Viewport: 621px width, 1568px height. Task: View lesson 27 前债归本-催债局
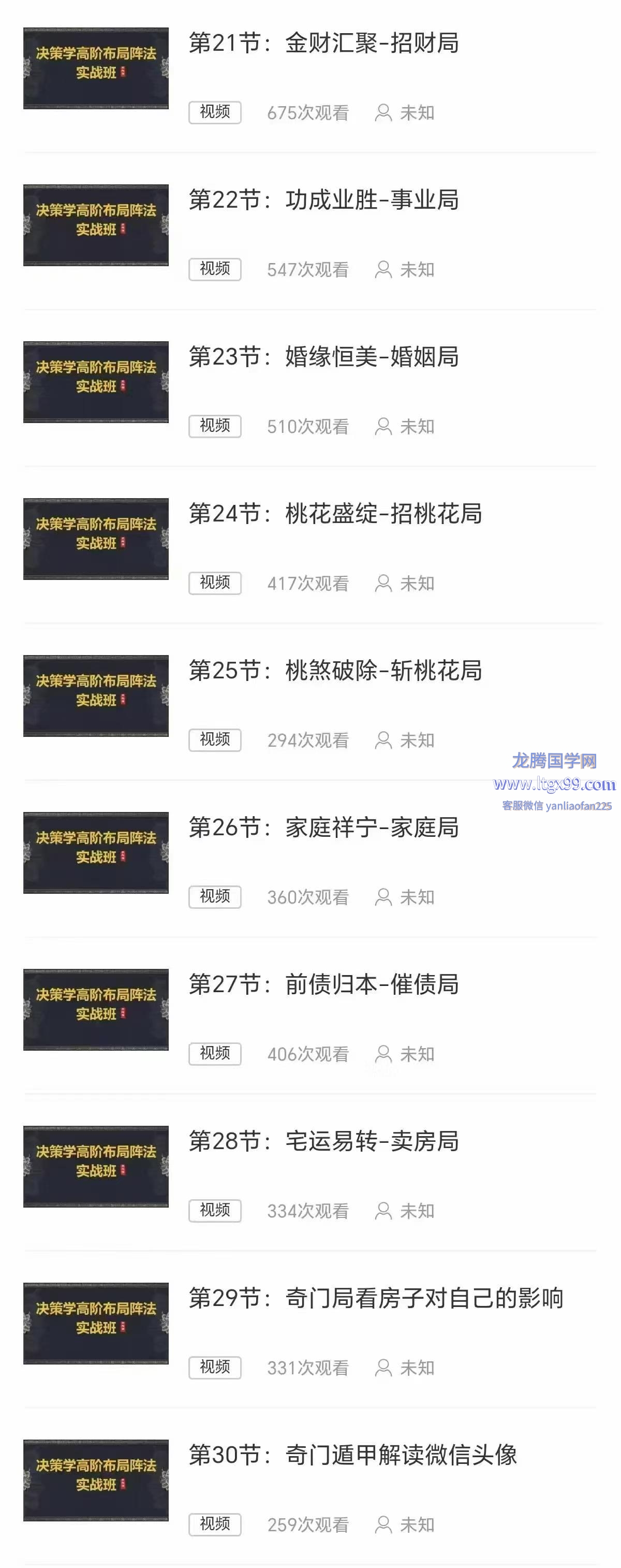pos(323,985)
